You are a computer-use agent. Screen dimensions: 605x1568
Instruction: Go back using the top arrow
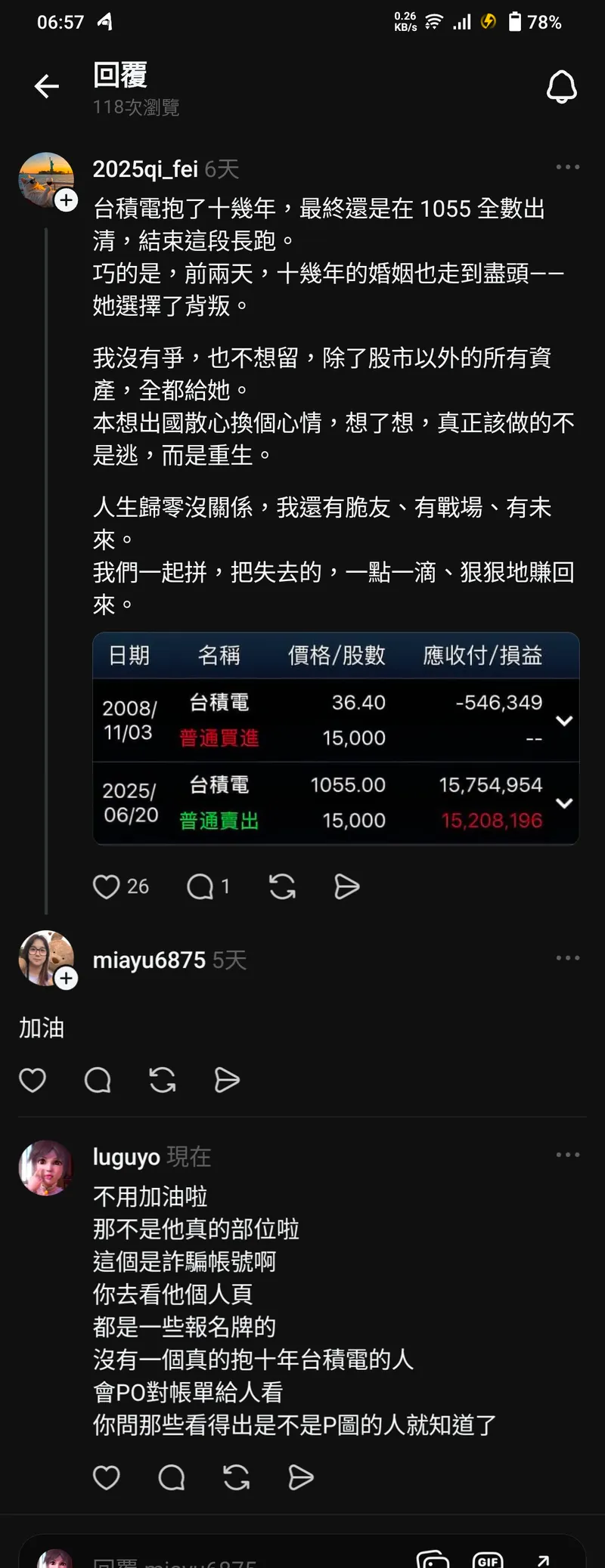click(47, 86)
